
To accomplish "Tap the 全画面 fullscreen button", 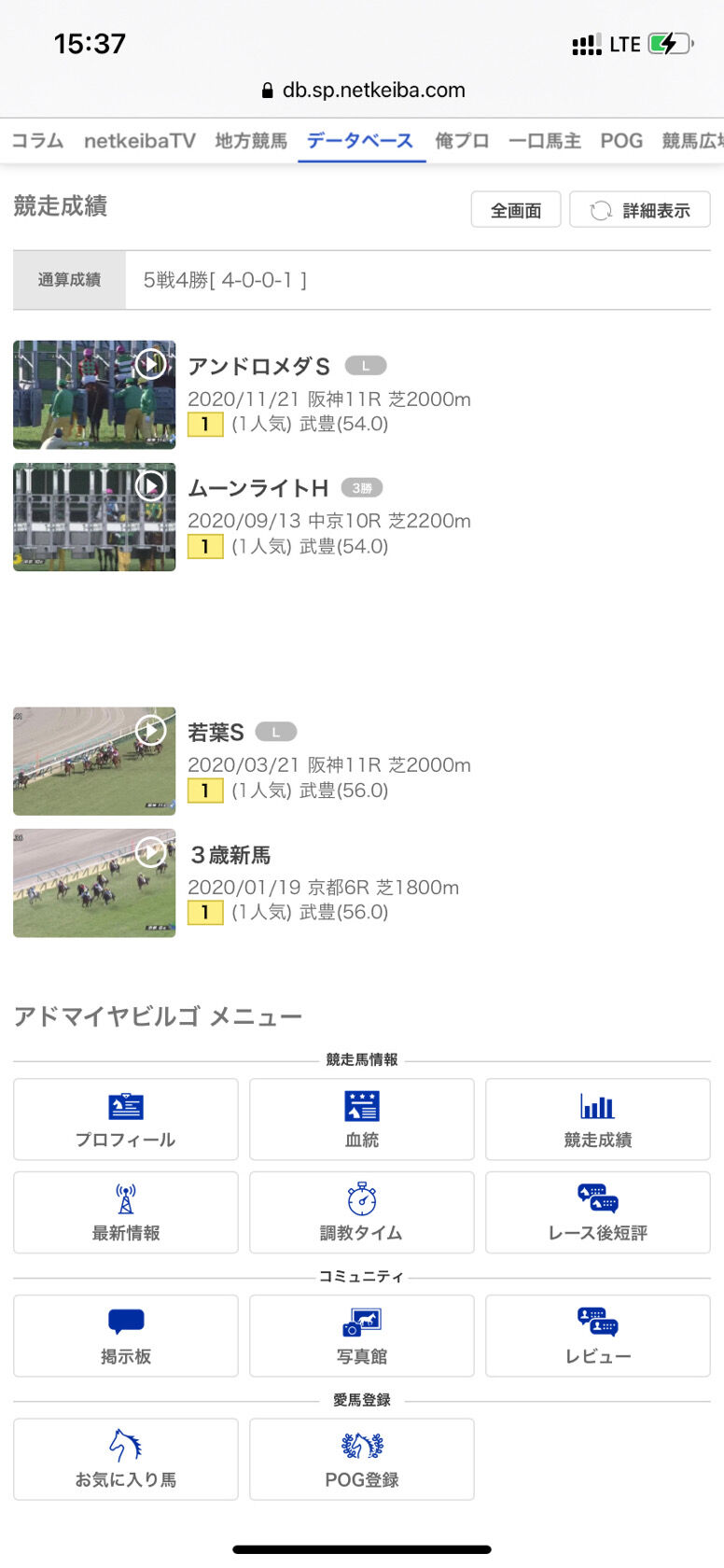I will tap(515, 210).
